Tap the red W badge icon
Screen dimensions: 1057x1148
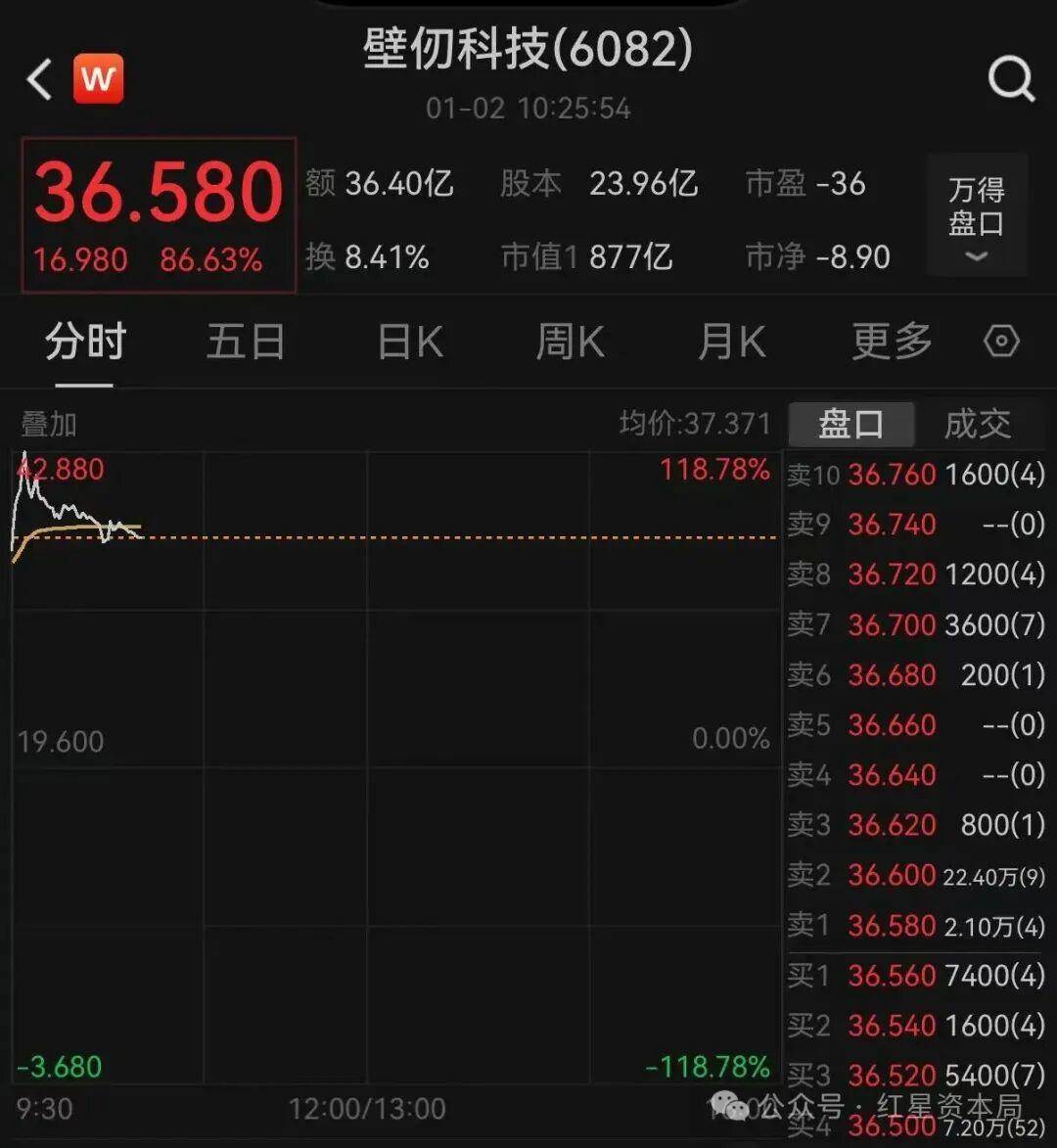[x=98, y=78]
